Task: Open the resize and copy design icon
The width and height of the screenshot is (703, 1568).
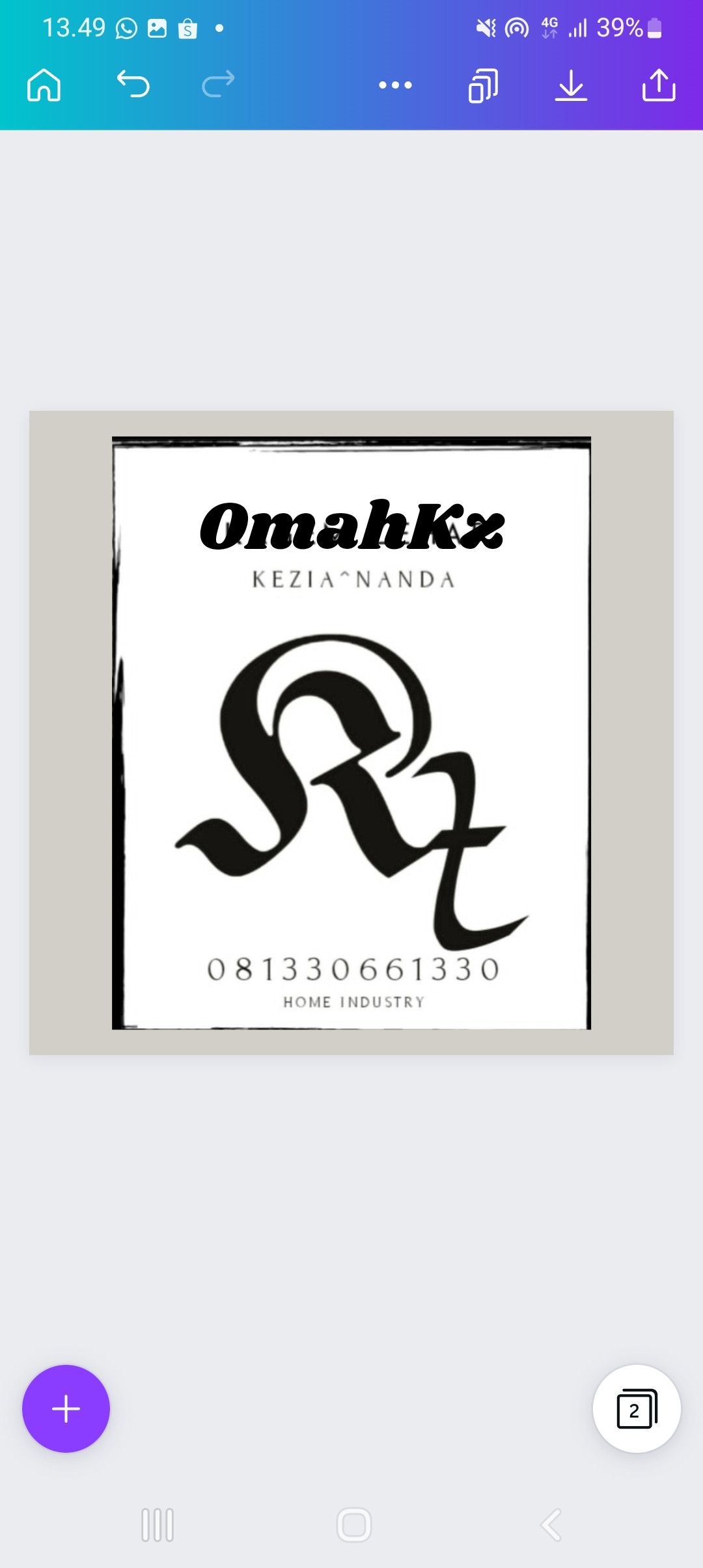Action: coord(483,85)
